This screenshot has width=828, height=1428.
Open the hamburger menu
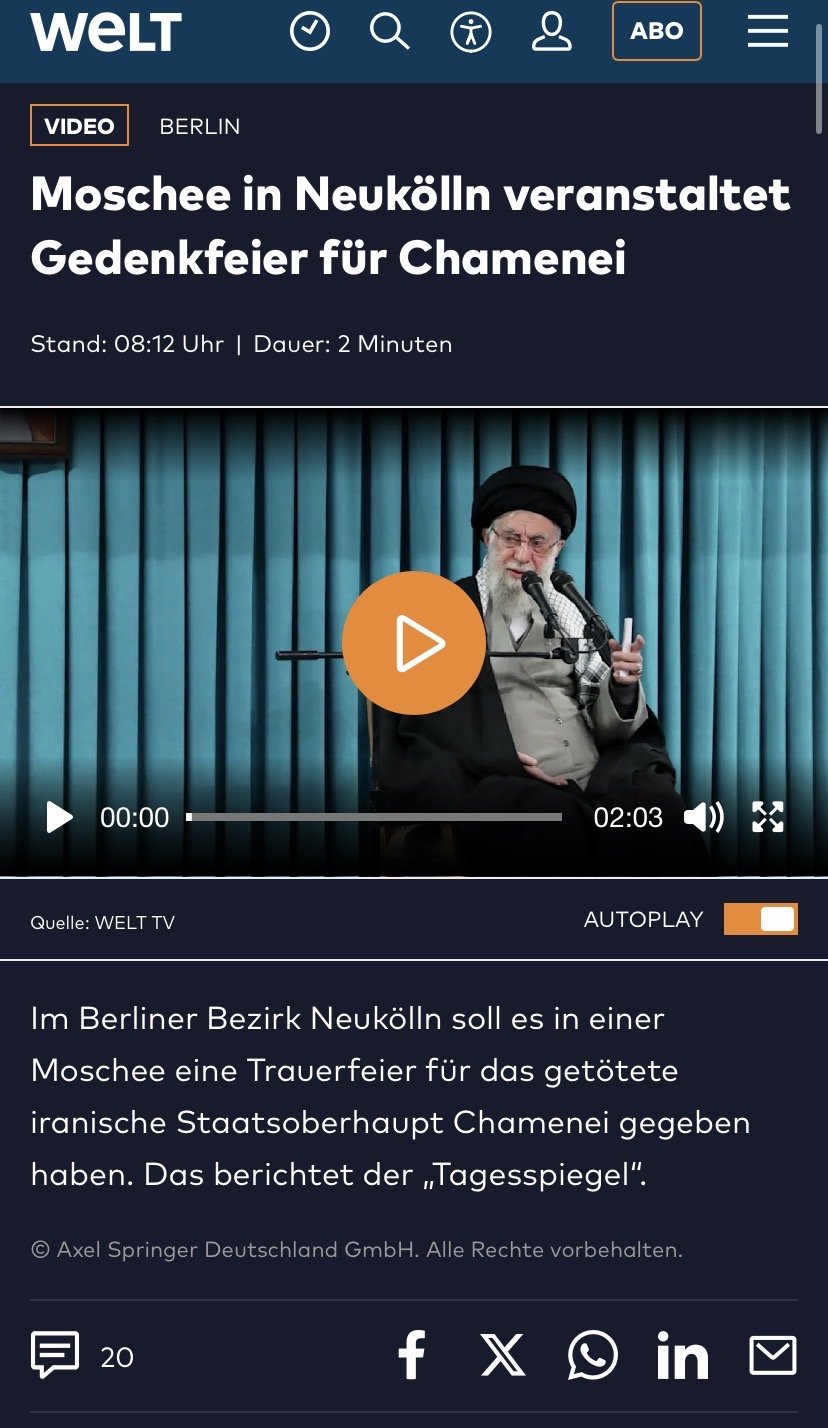click(767, 32)
